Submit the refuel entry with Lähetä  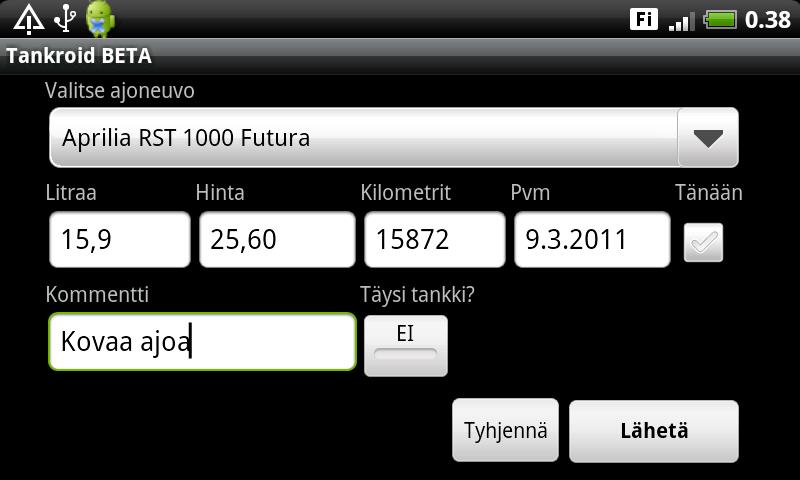tap(654, 431)
